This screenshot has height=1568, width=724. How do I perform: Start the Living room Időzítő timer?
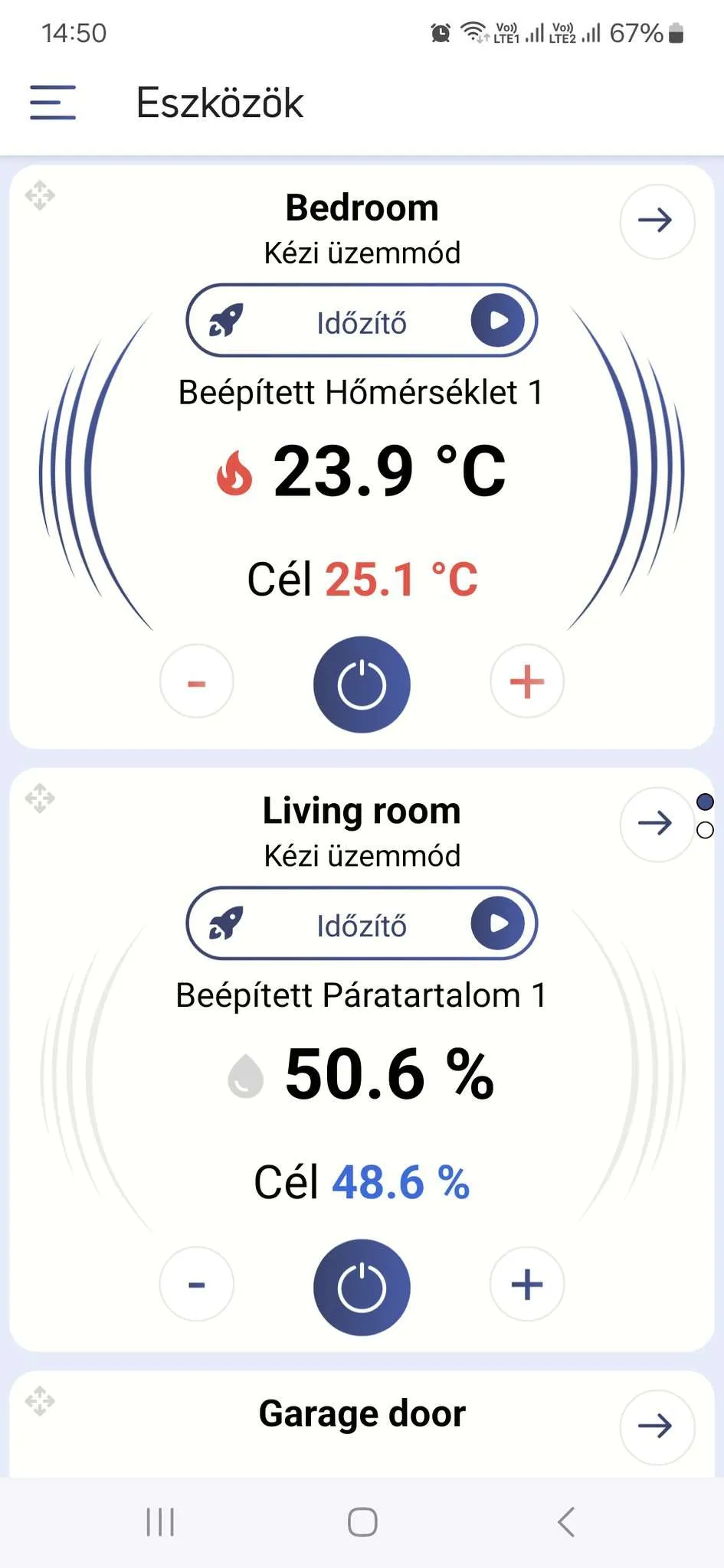pos(498,923)
